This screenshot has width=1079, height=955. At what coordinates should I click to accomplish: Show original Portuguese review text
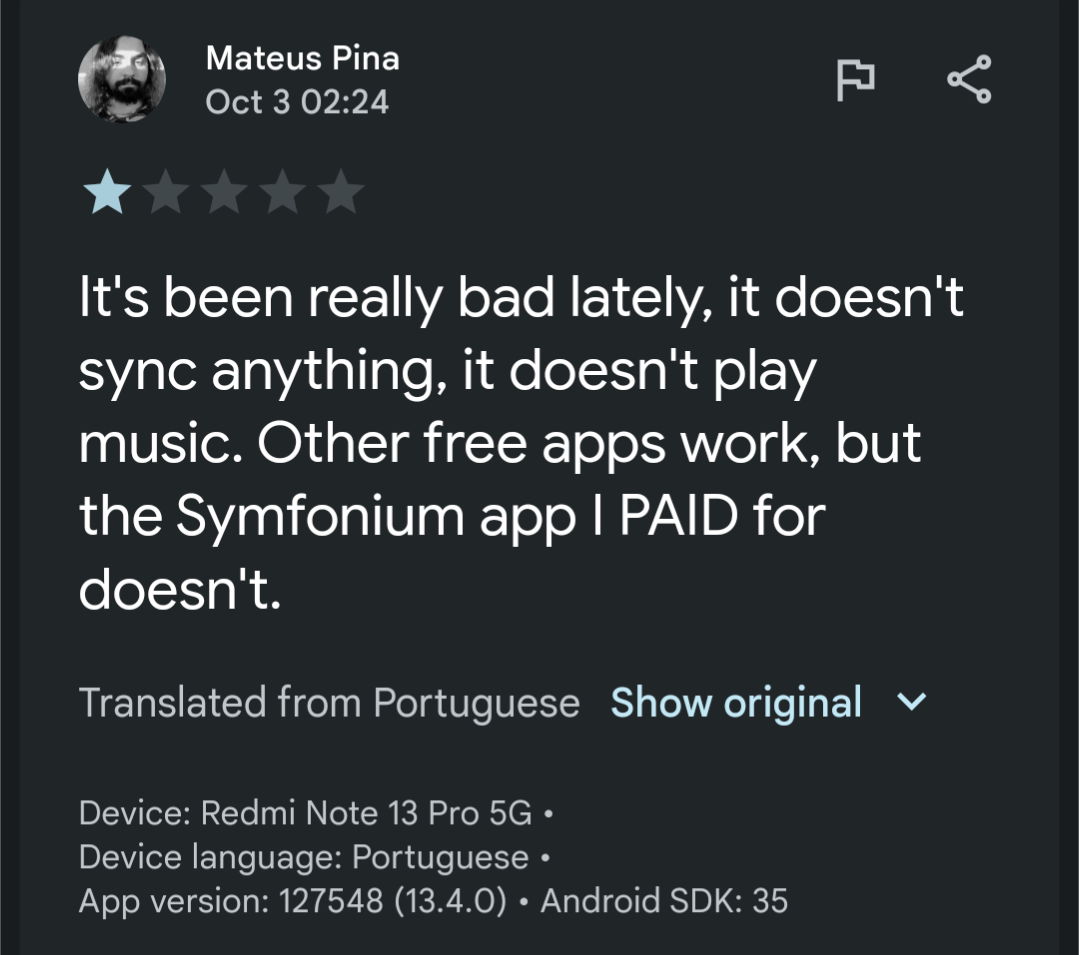tap(736, 703)
